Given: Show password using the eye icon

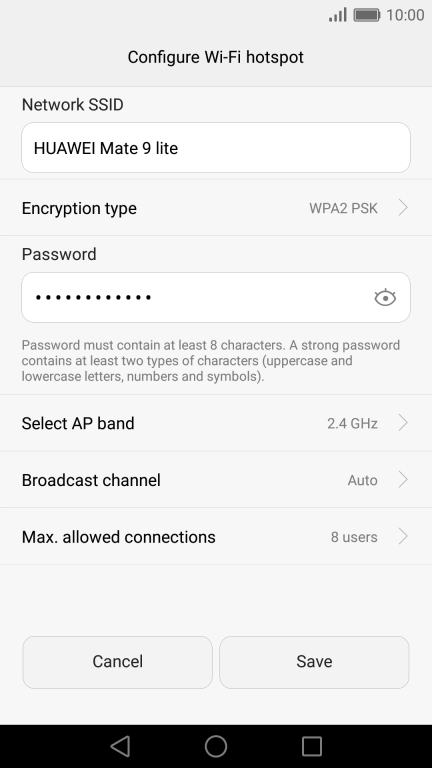Looking at the screenshot, I should [x=385, y=297].
